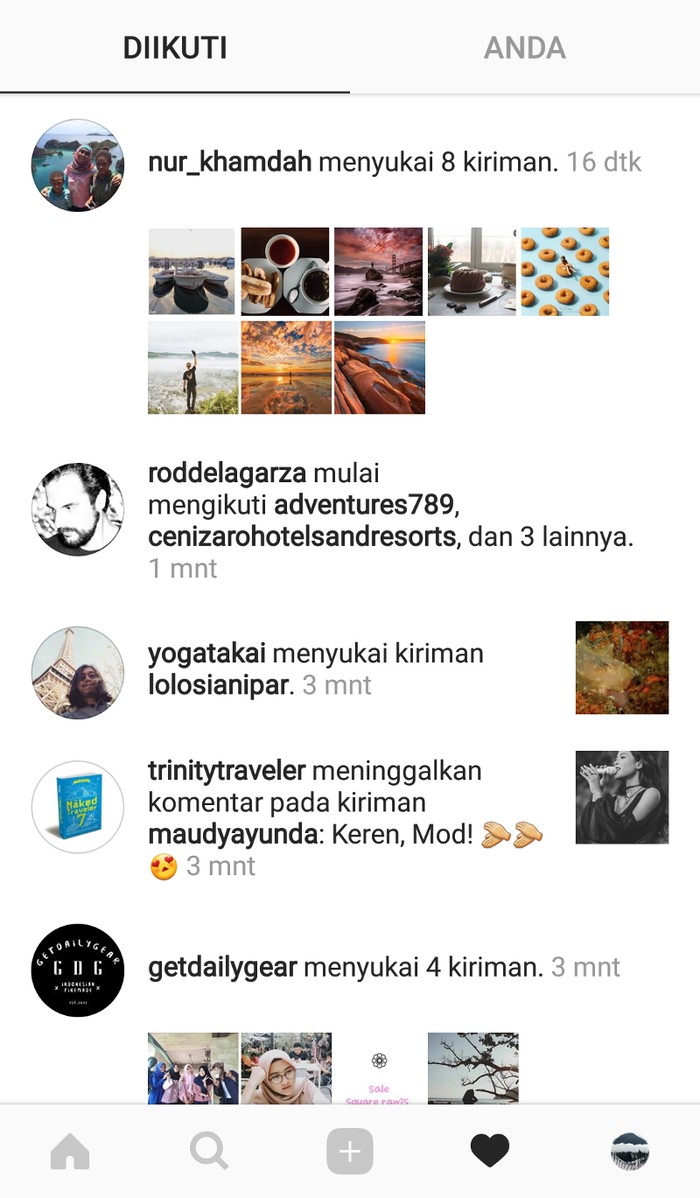Open post thumbnail liked by yogatakai
Screen dimensions: 700x1198
(x=621, y=667)
